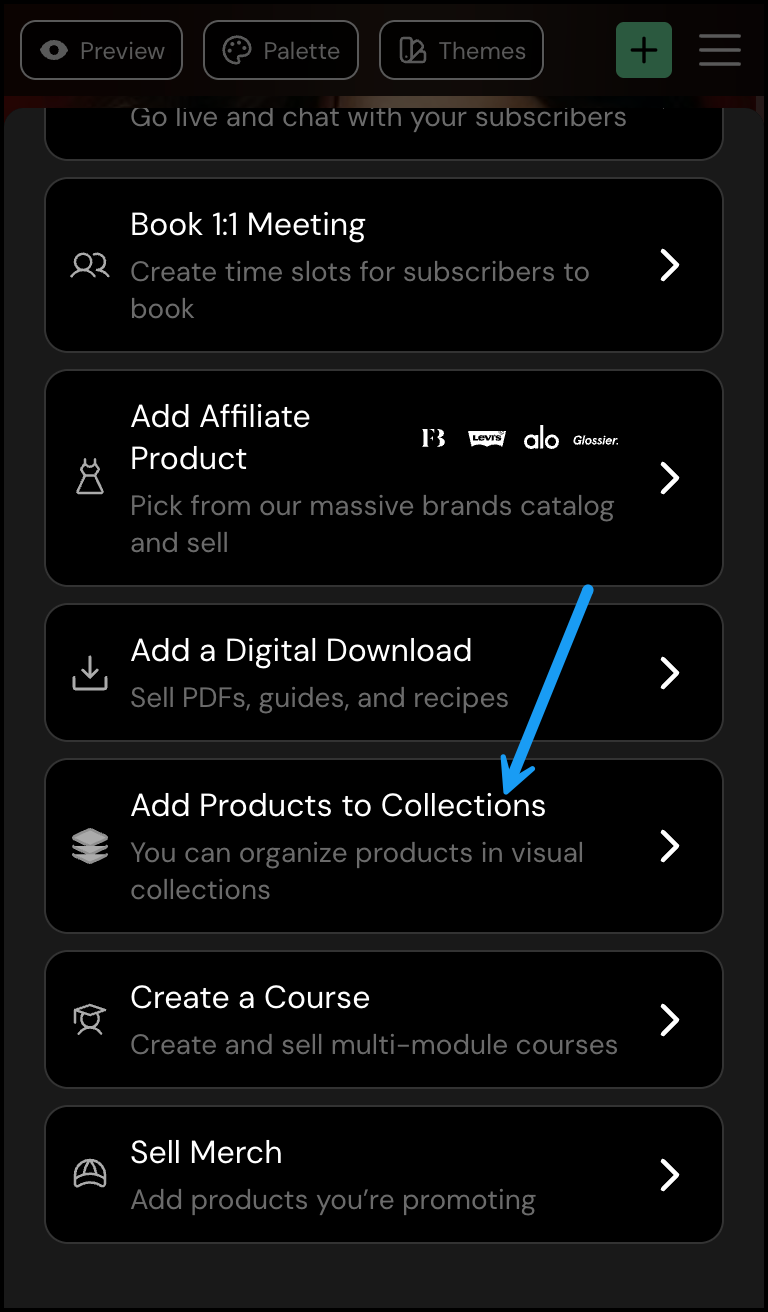This screenshot has height=1312, width=768.
Task: Tap the green plus add button
Action: tap(644, 50)
